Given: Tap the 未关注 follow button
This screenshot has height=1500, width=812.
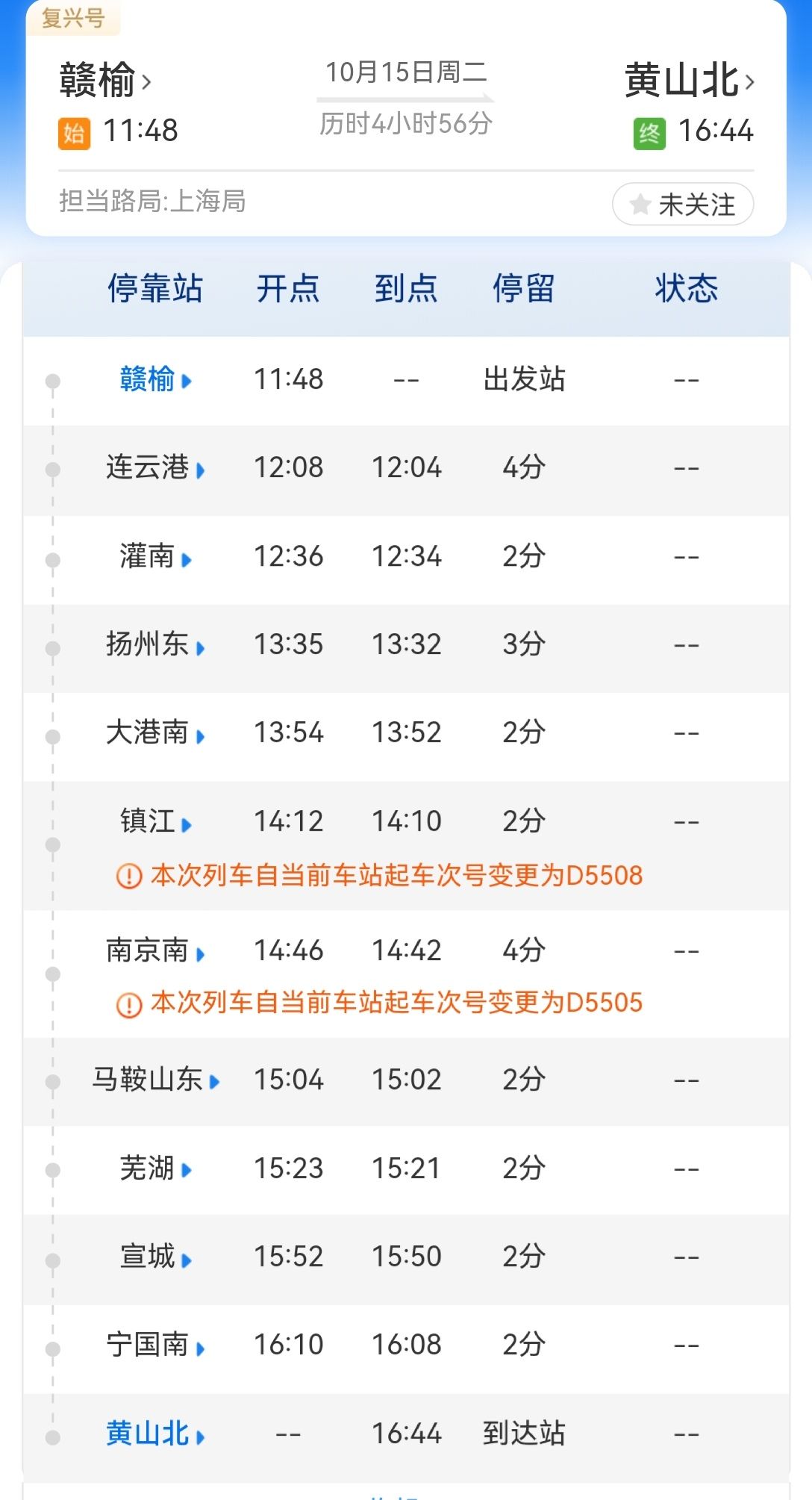Looking at the screenshot, I should click(x=682, y=204).
